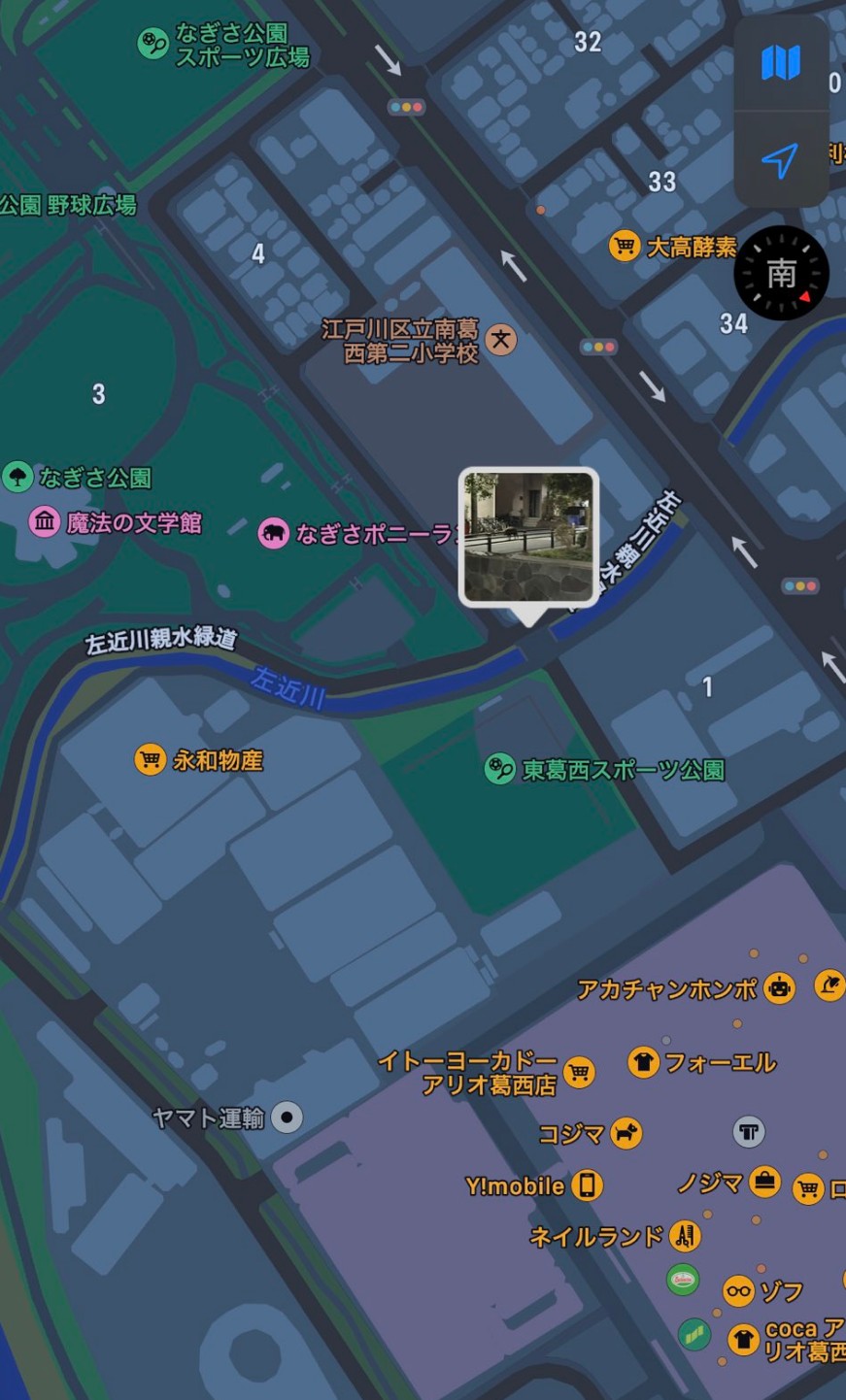Screen dimensions: 846x1400
Task: Select なぎさ公園スポーツ広場 marker
Action: coord(152,44)
